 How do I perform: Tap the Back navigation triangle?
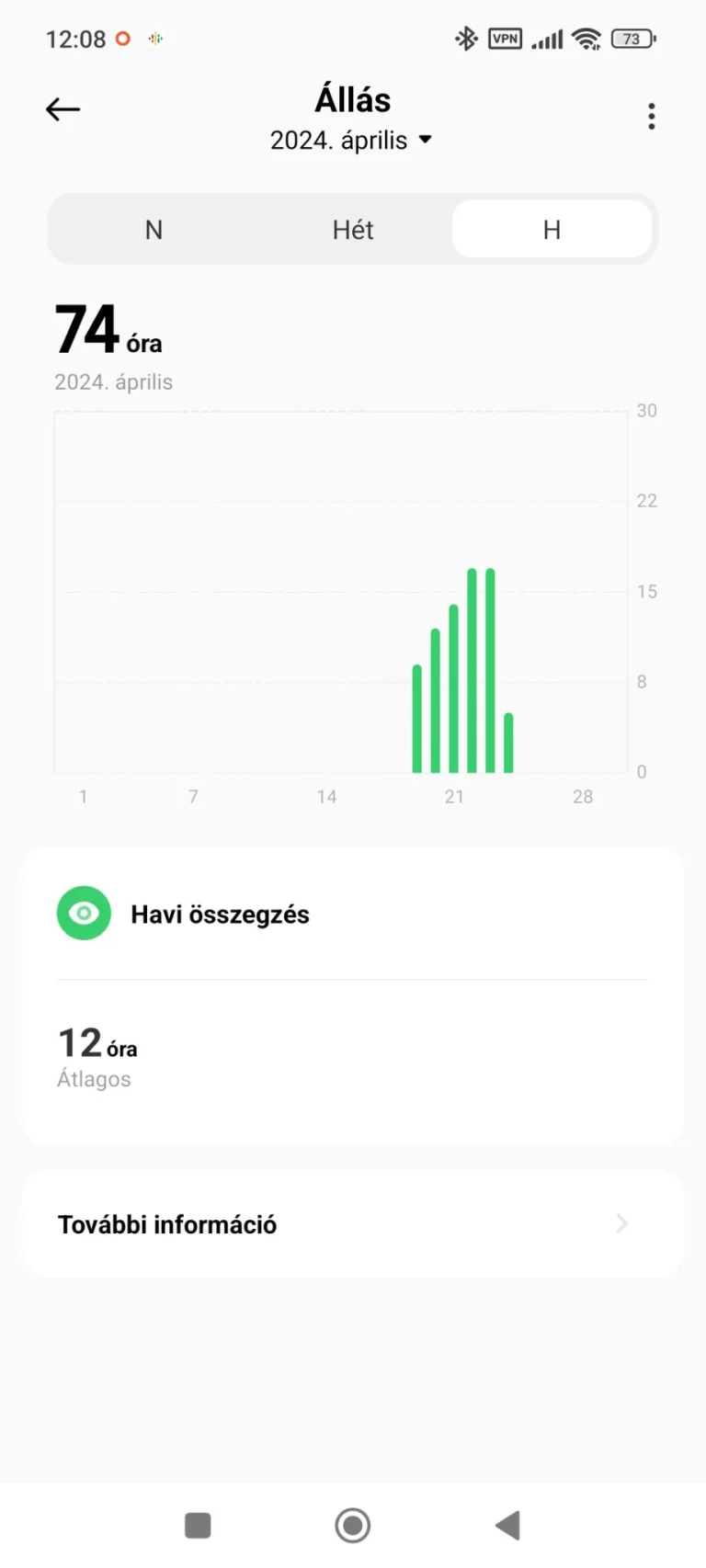pos(507,1525)
